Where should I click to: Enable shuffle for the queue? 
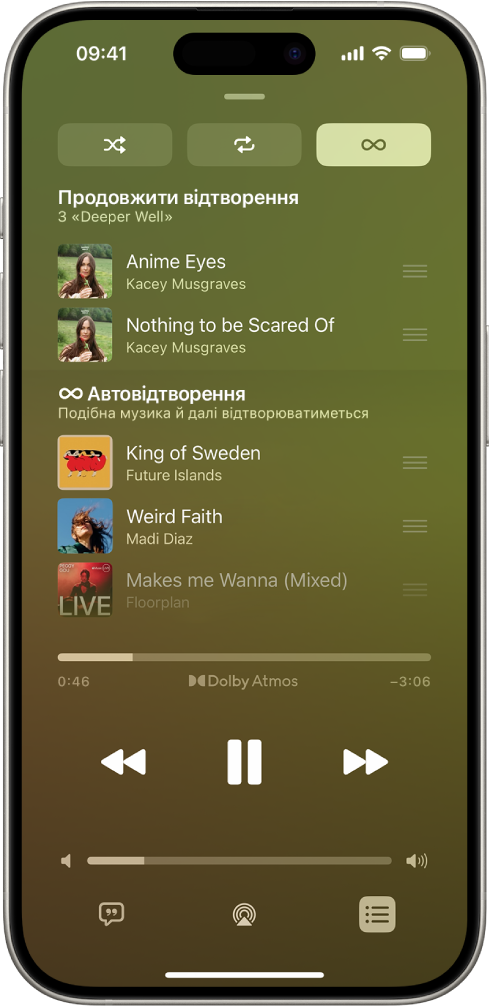115,145
